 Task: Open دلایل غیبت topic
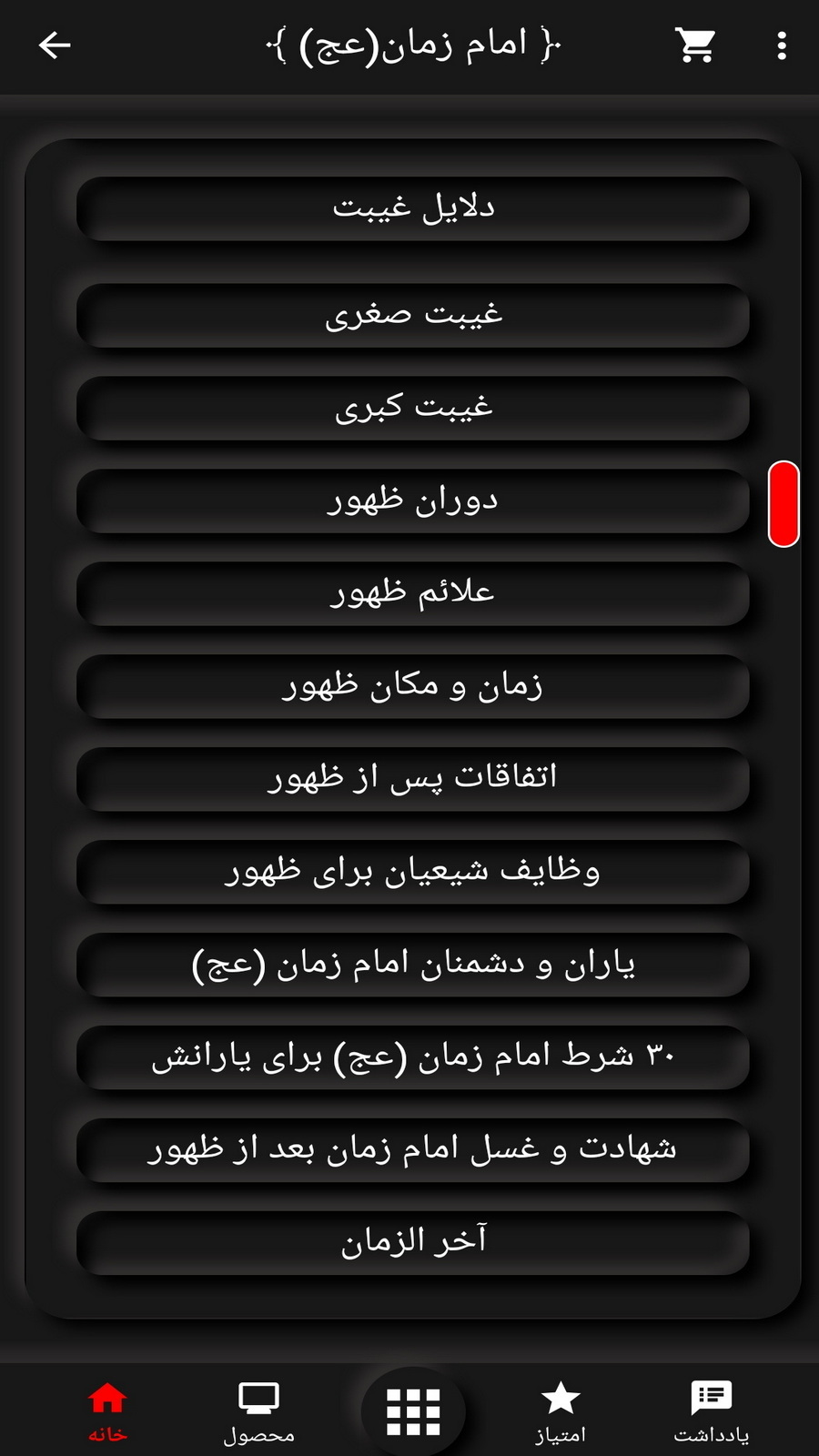point(413,208)
